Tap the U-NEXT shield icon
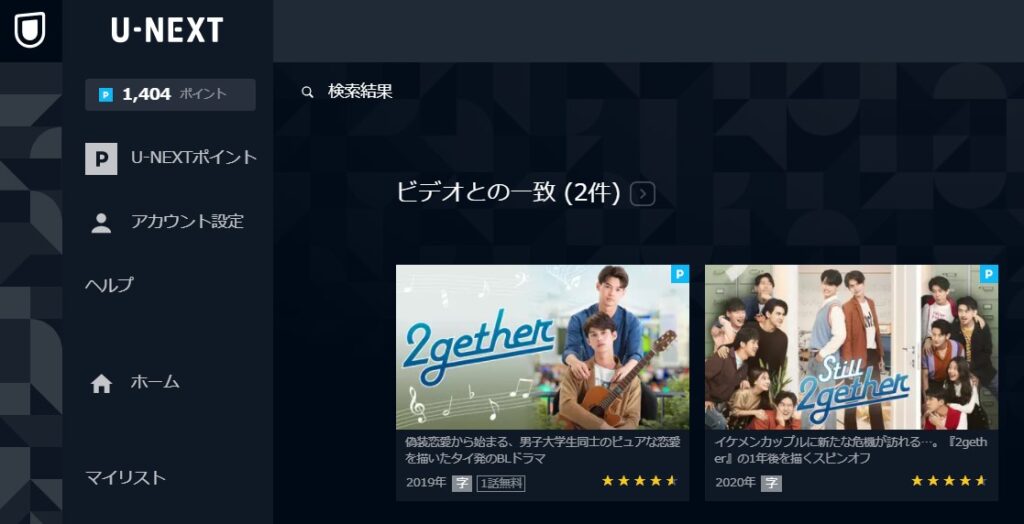1024x524 pixels. pos(30,31)
